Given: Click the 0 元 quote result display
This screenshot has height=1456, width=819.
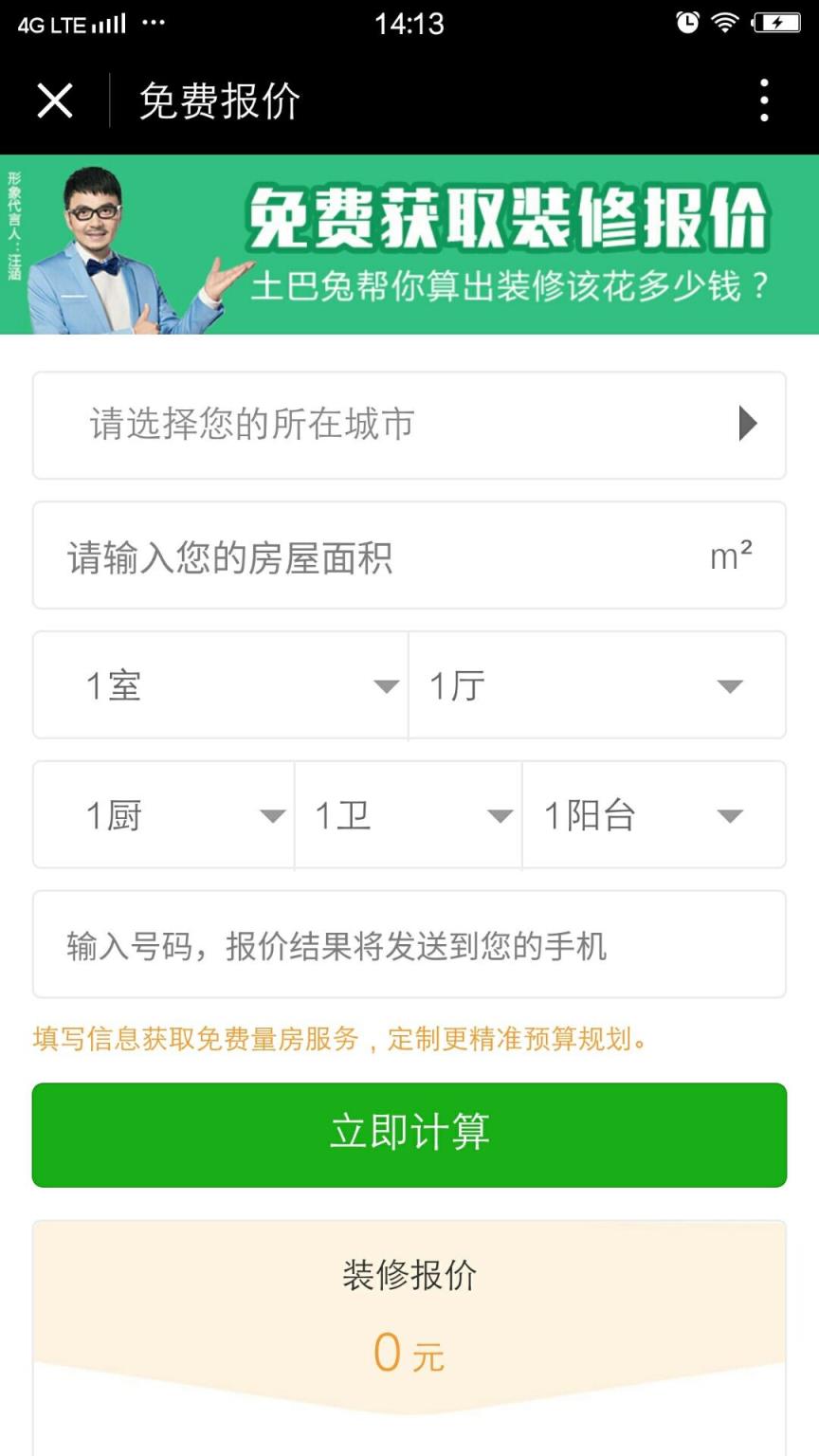Looking at the screenshot, I should tap(409, 1356).
